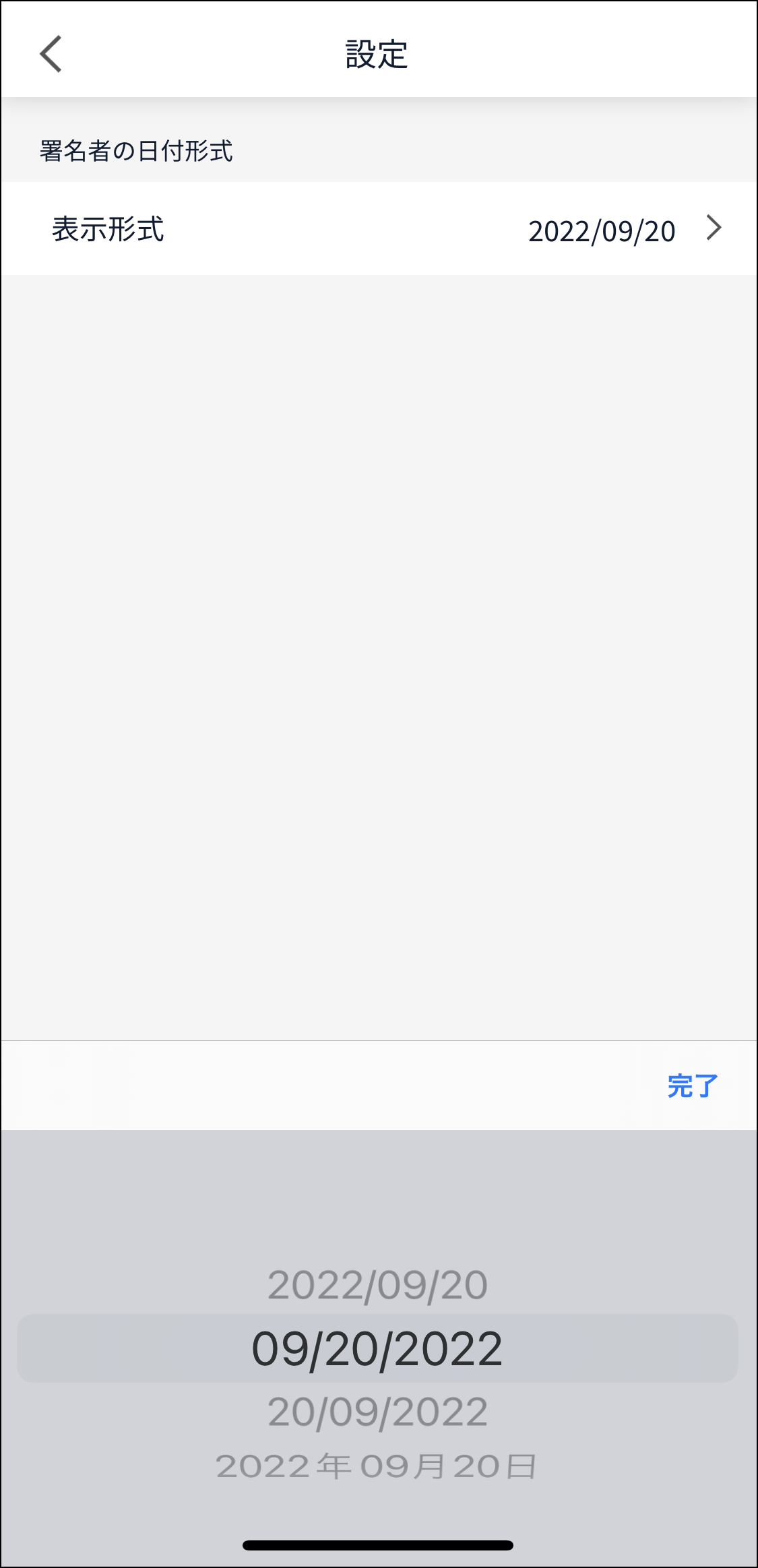Viewport: 758px width, 1568px height.
Task: Select the highlighted 09/20/2022 option
Action: point(377,1349)
